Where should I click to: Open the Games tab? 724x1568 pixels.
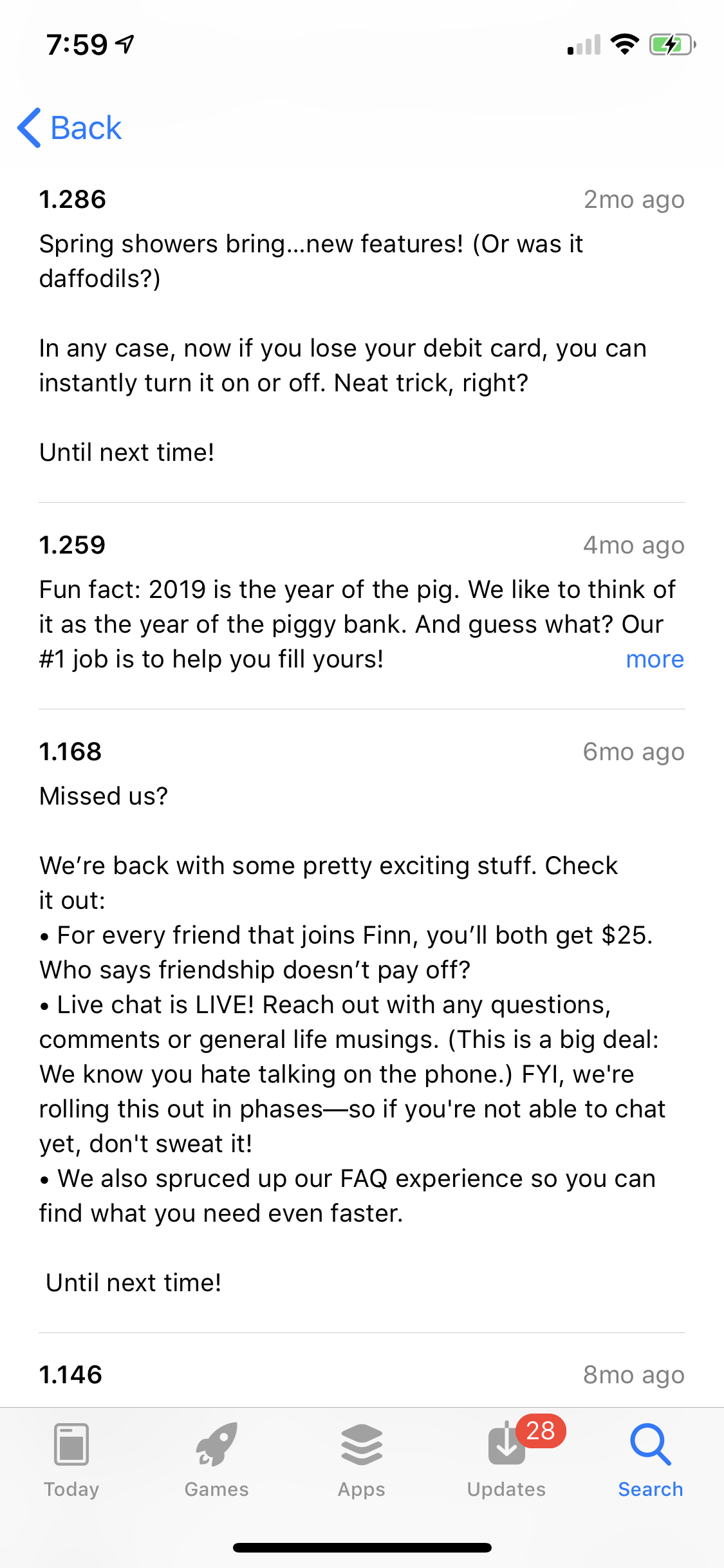coord(216,1460)
